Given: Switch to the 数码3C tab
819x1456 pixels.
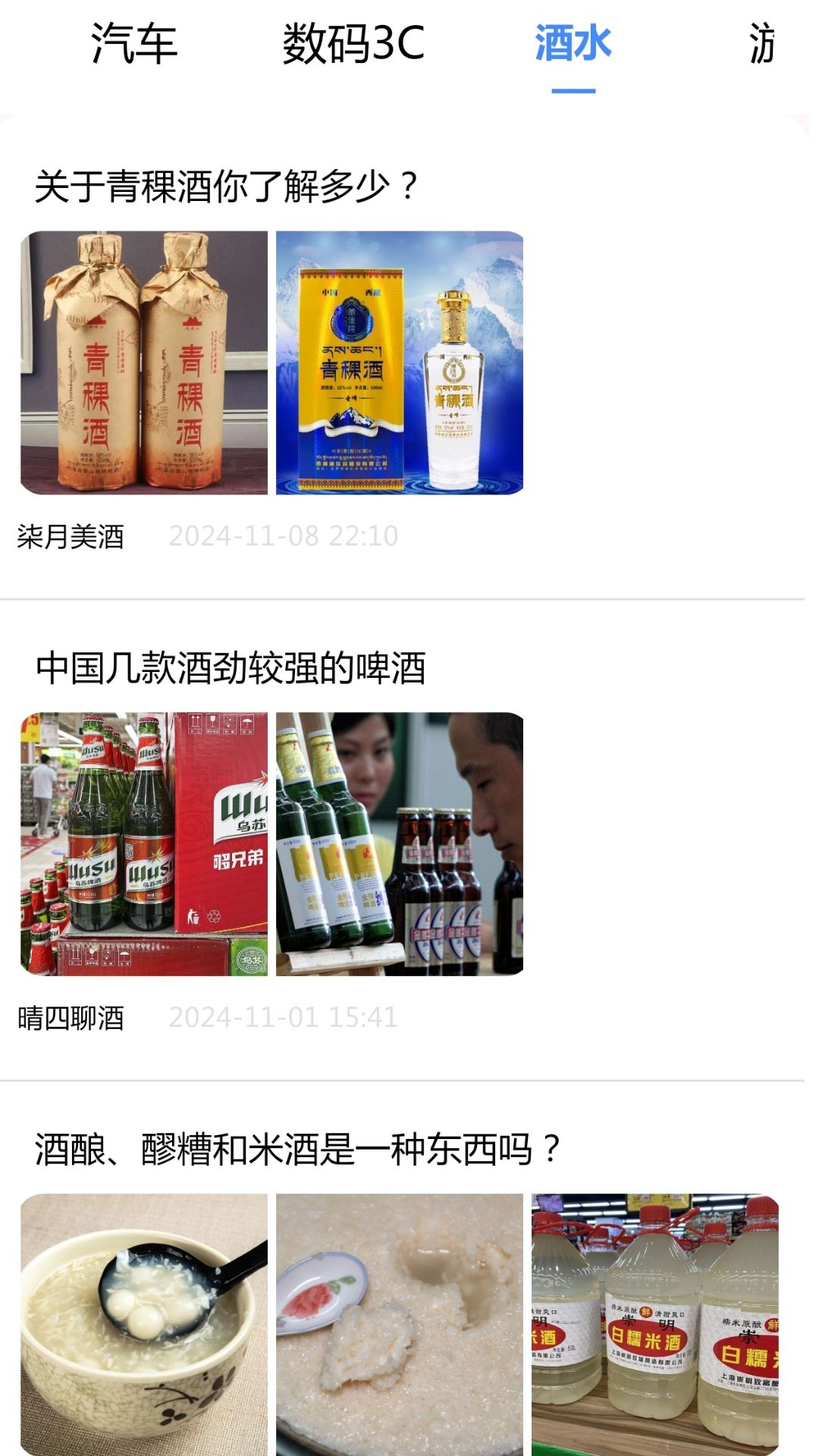Looking at the screenshot, I should [352, 43].
